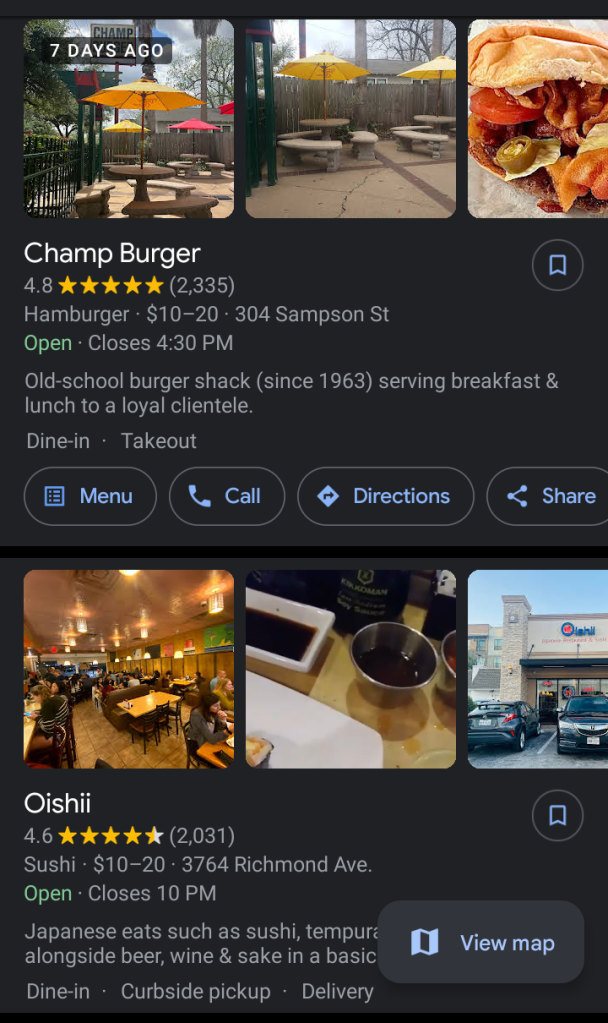Viewport: 608px width, 1023px height.
Task: Get directions to Champ Burger
Action: 385,496
